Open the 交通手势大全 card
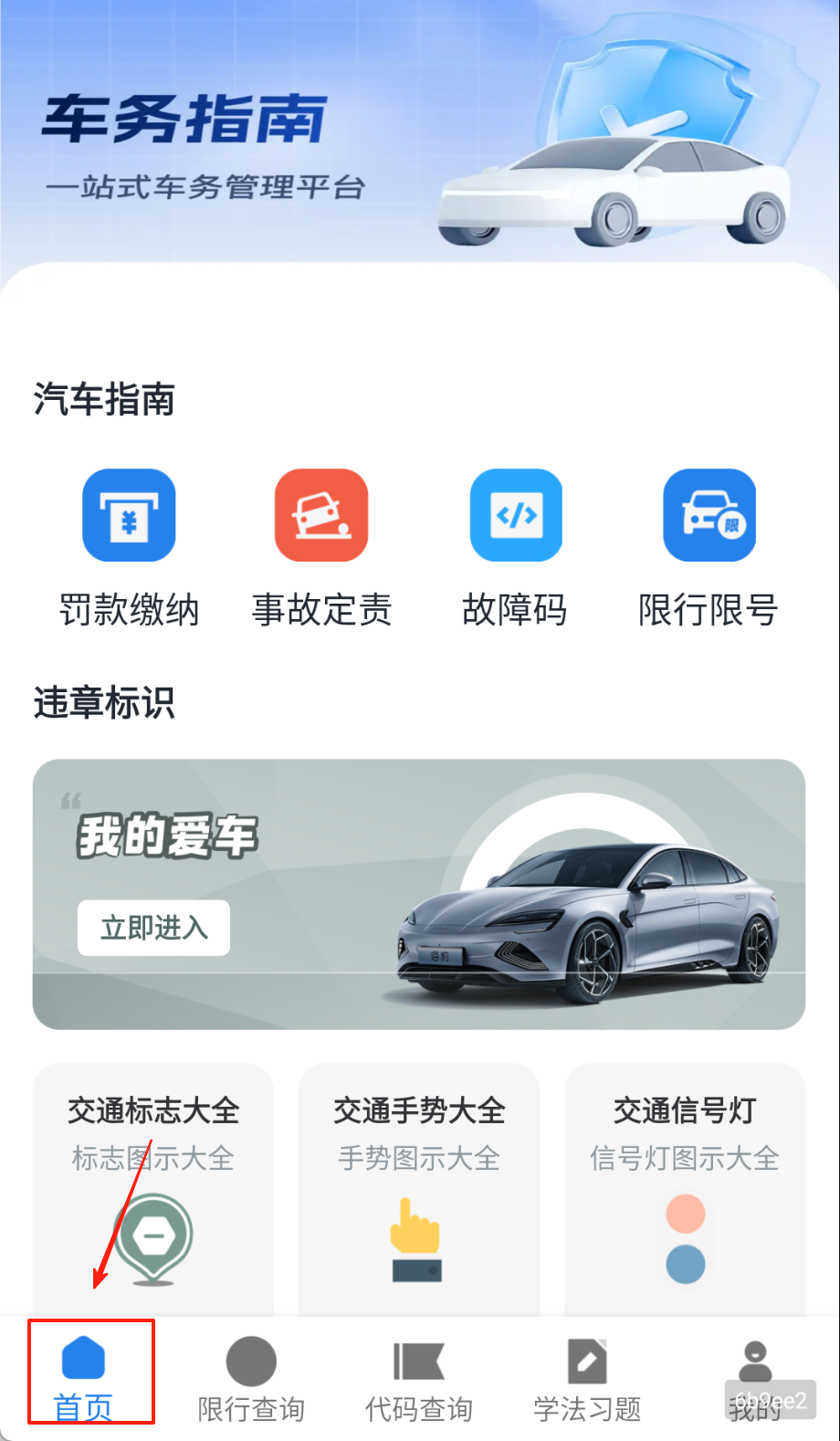 click(419, 1187)
